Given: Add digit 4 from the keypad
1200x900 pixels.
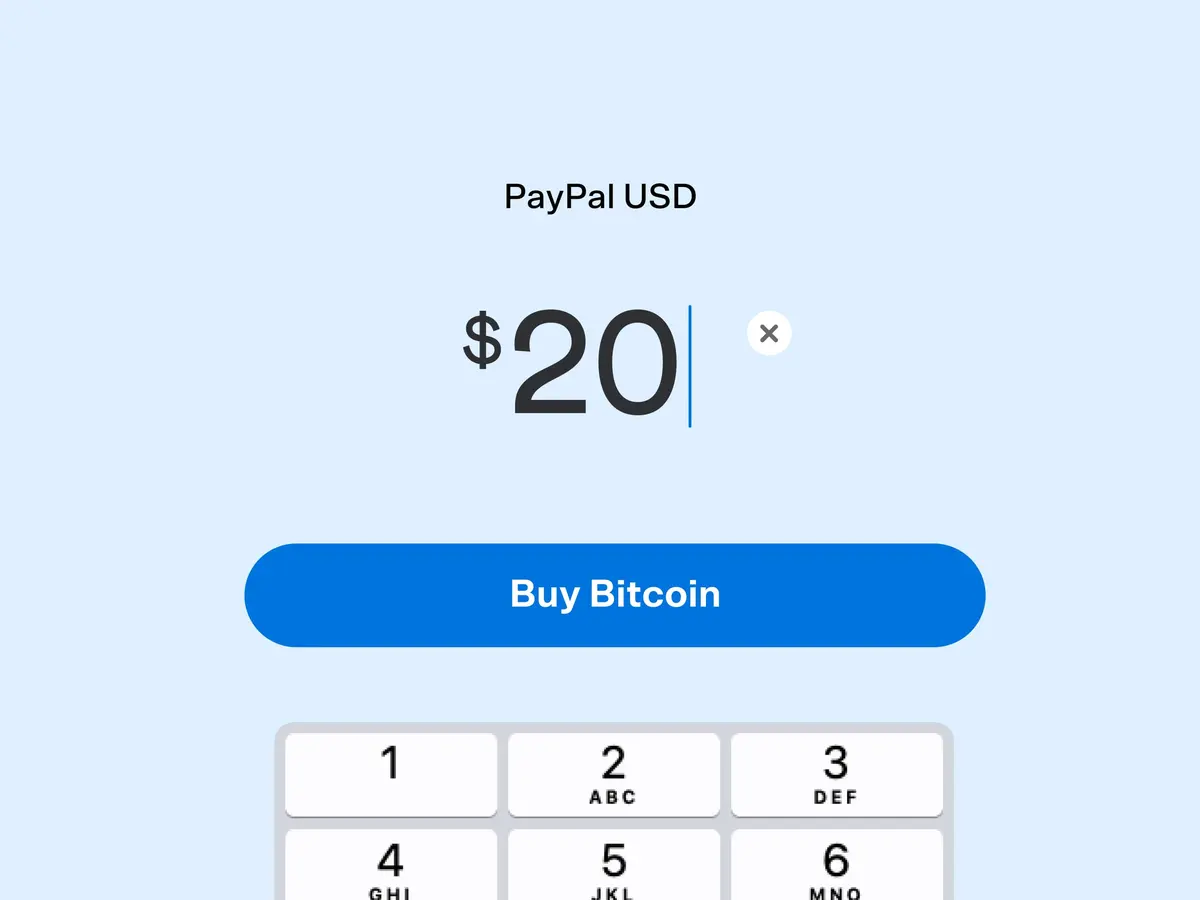Looking at the screenshot, I should point(391,866).
